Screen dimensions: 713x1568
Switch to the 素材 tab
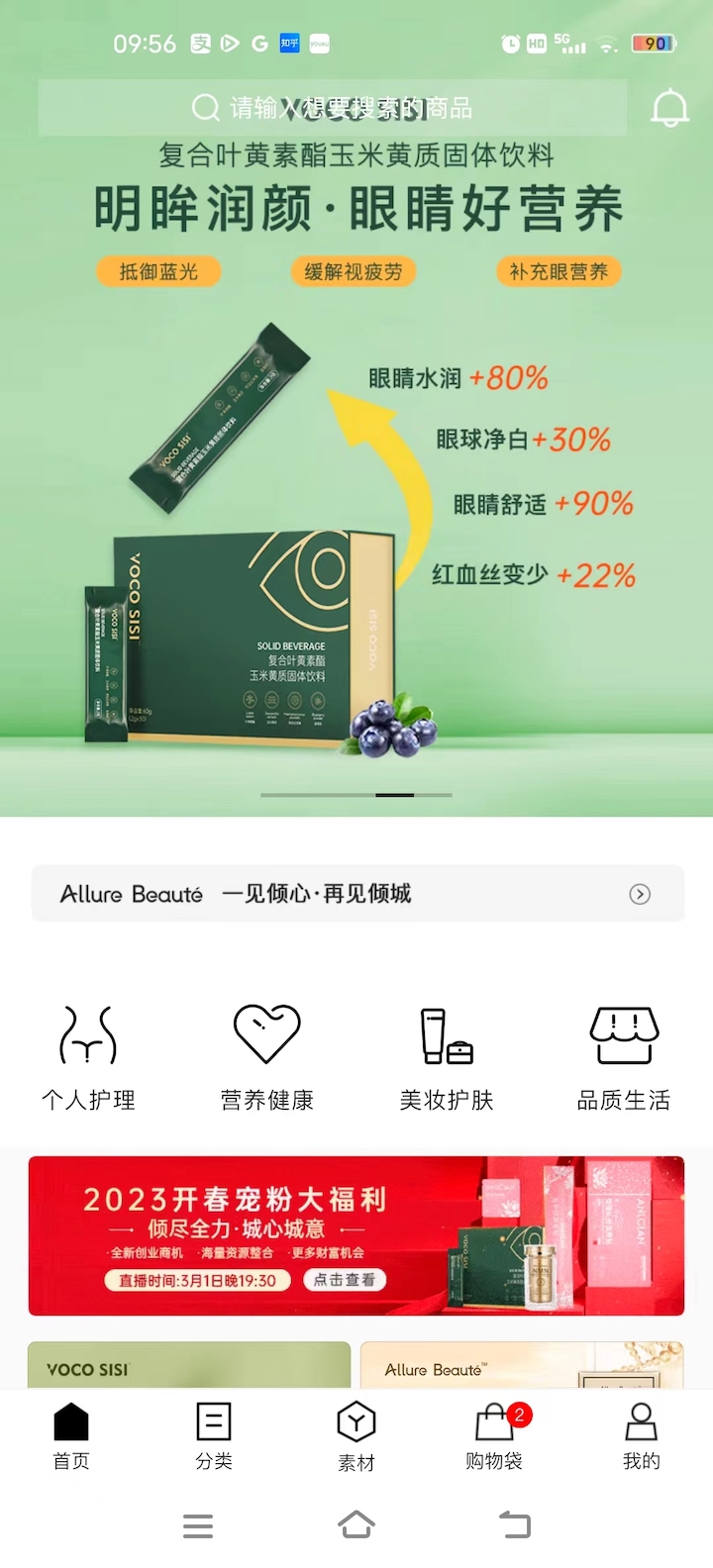(356, 1436)
